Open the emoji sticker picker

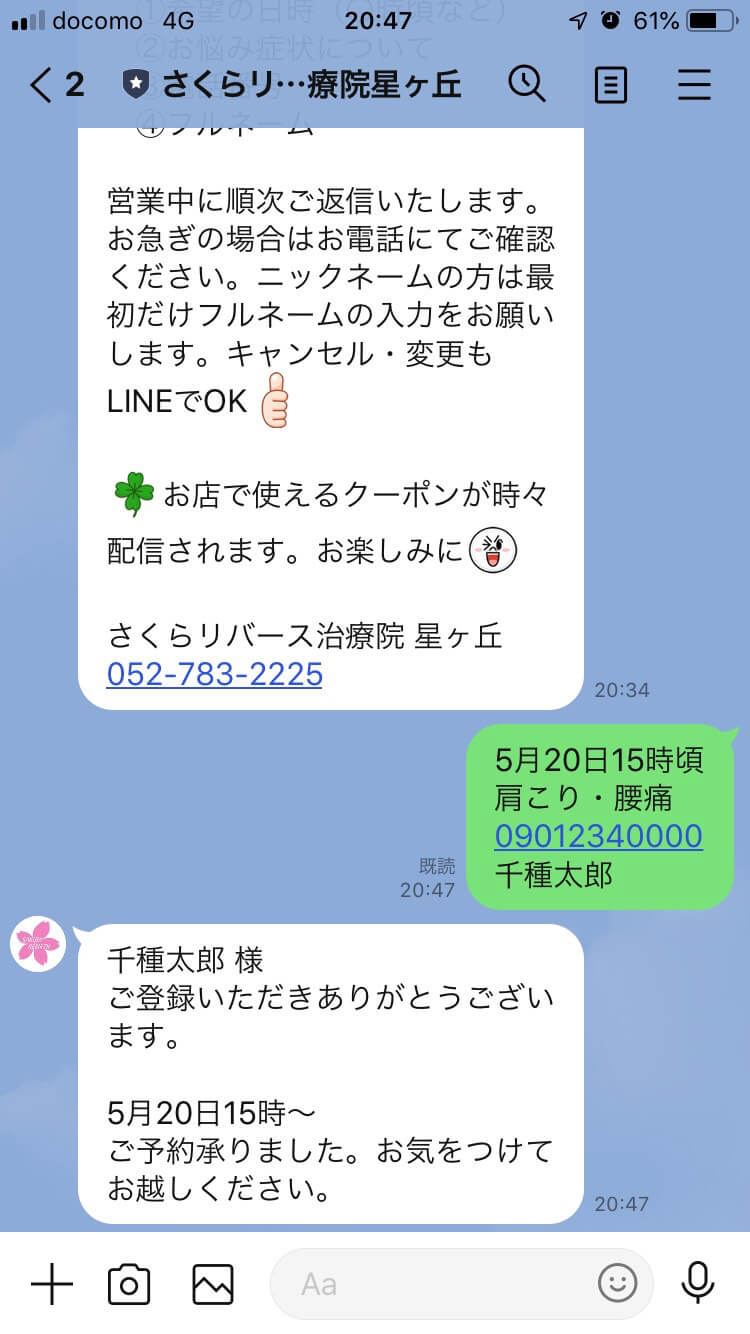618,1284
